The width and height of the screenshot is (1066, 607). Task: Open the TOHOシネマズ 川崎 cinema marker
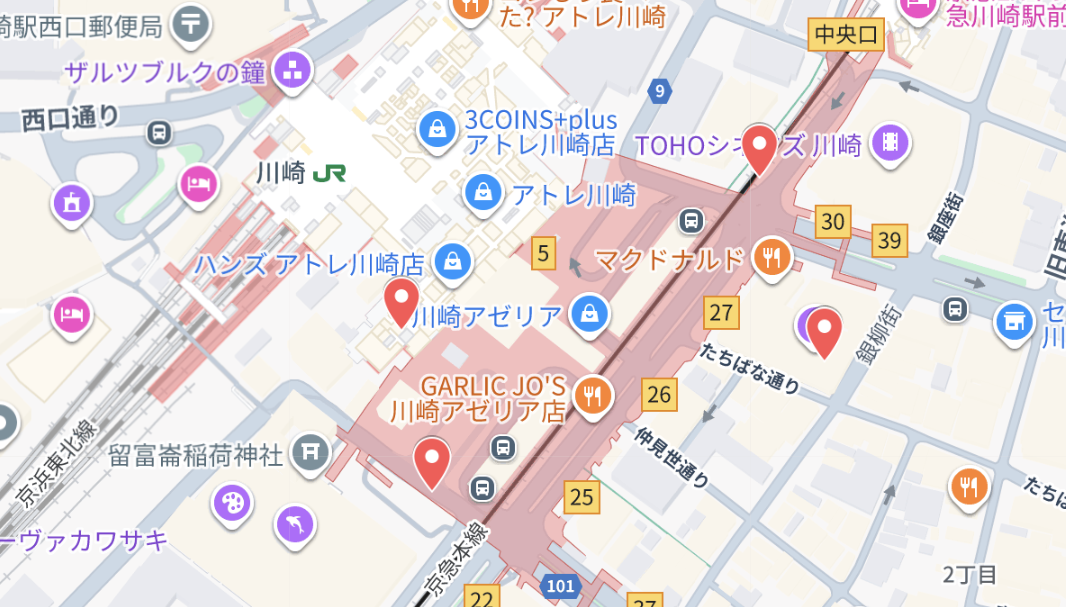889,142
